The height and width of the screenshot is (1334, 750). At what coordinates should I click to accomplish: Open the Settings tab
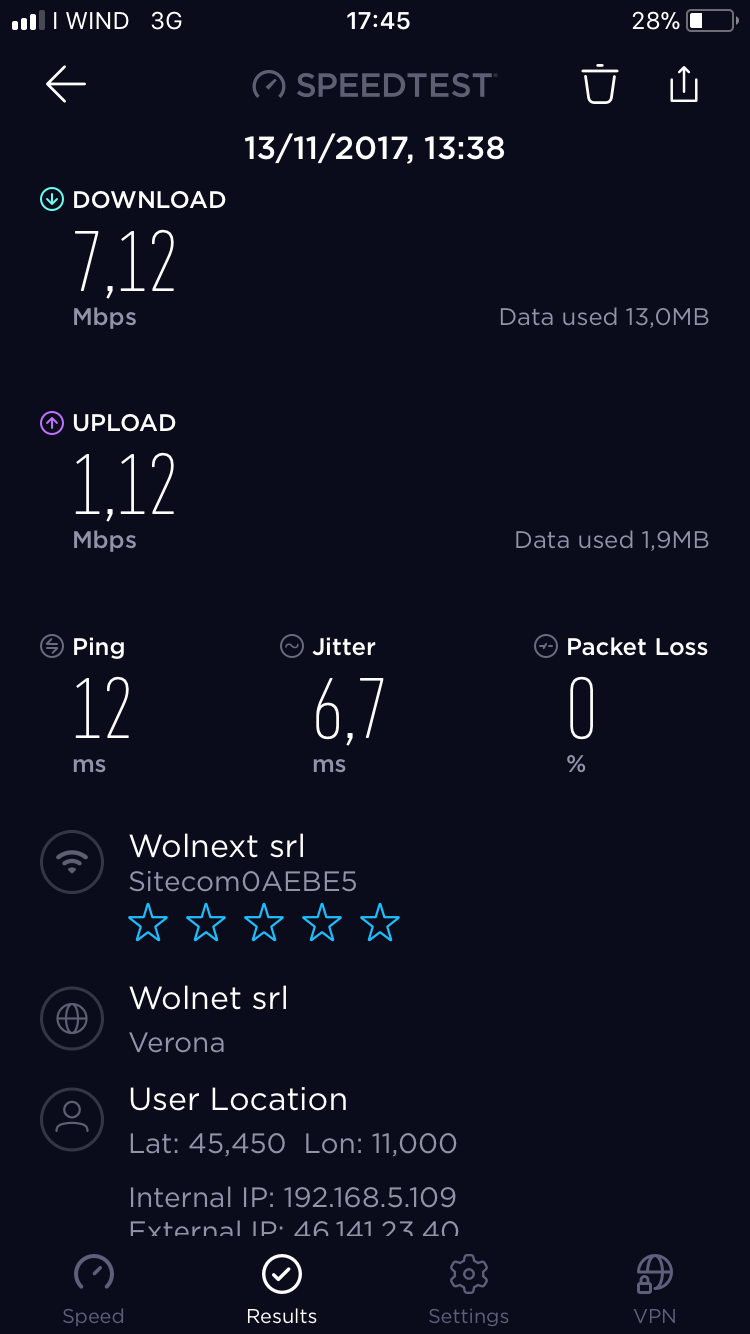pos(468,1289)
